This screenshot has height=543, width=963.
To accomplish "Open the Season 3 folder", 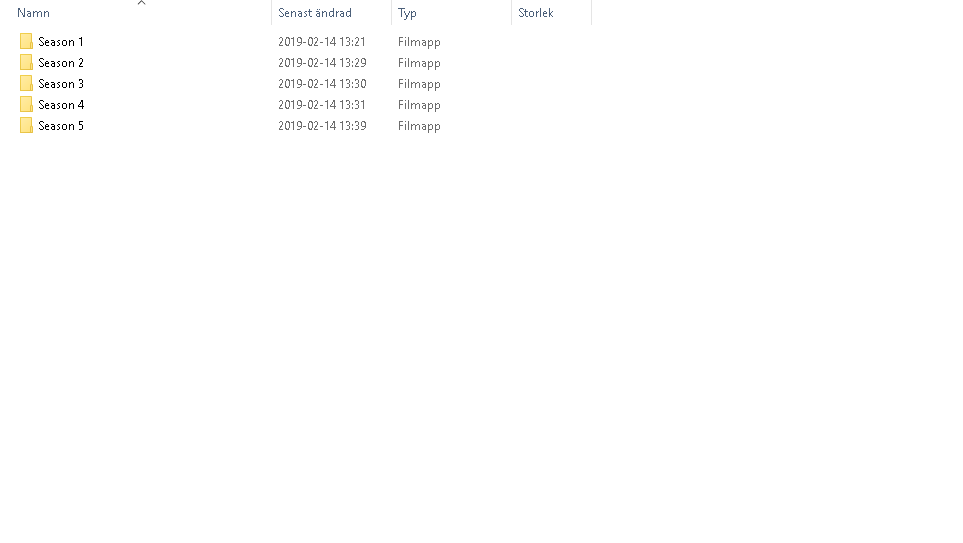I will (60, 84).
